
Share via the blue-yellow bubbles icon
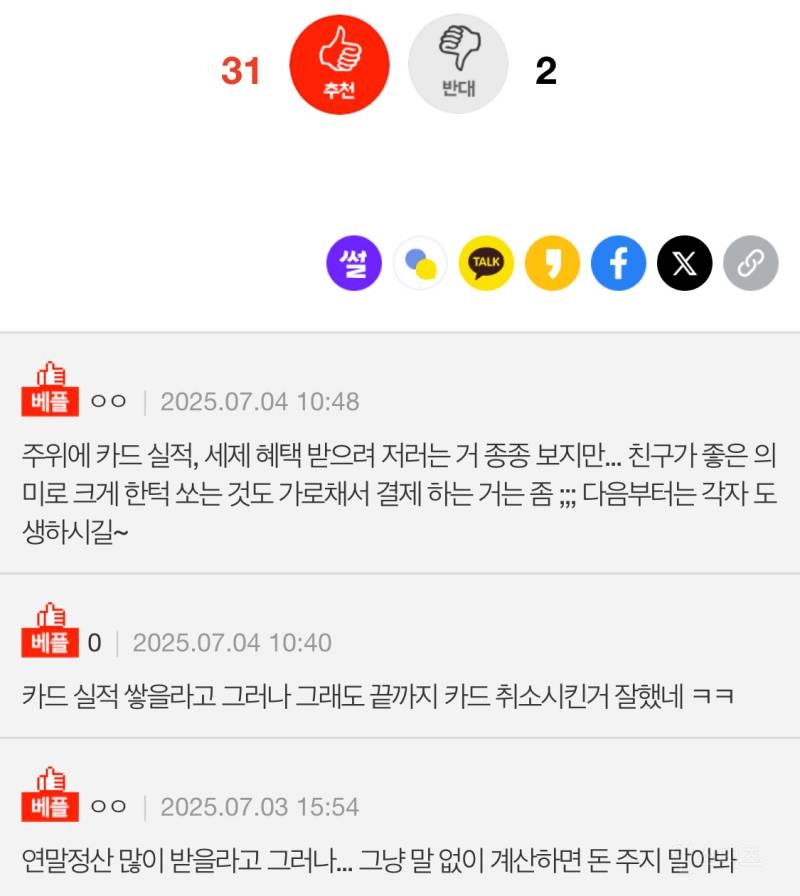[420, 263]
